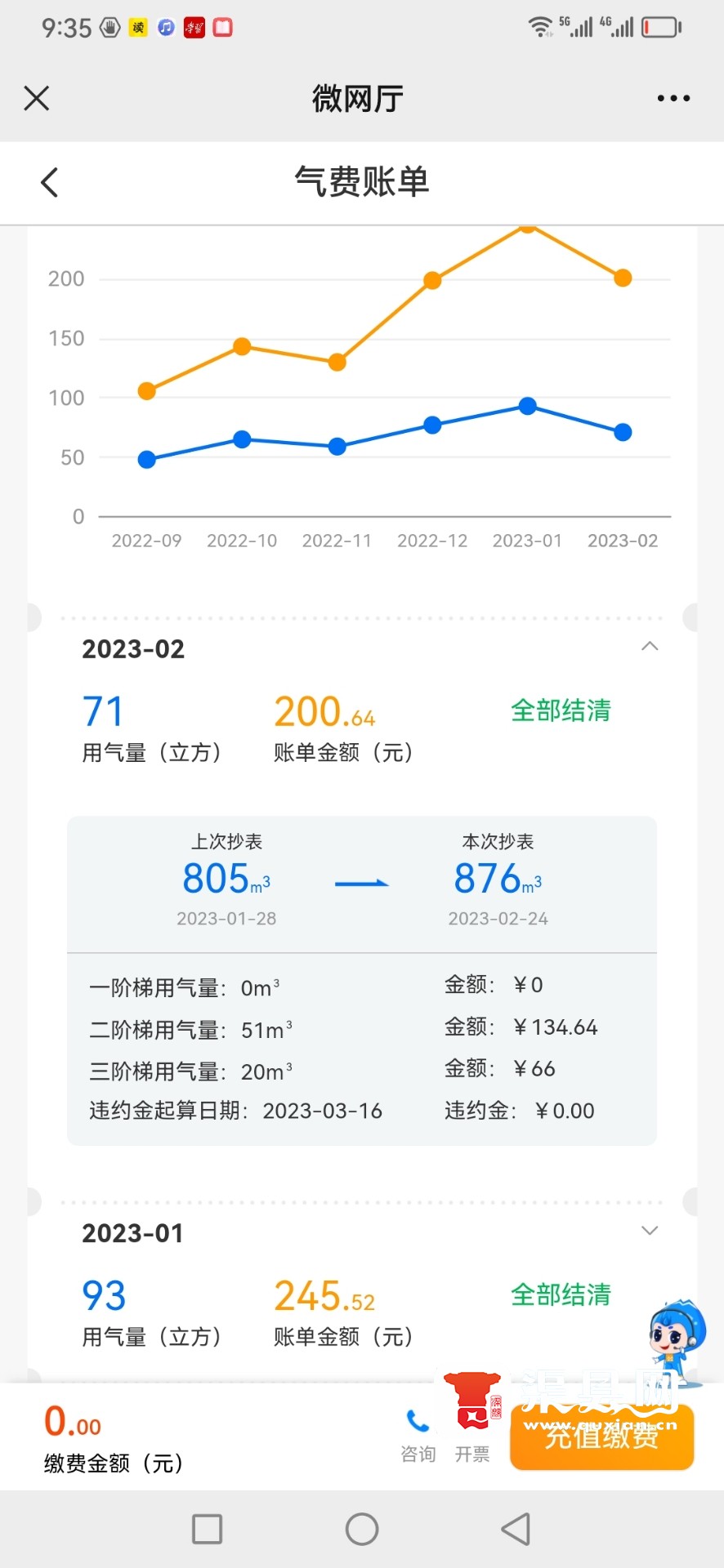This screenshot has height=1568, width=724.
Task: Select the 2023-01 point on chart
Action: pos(528,406)
